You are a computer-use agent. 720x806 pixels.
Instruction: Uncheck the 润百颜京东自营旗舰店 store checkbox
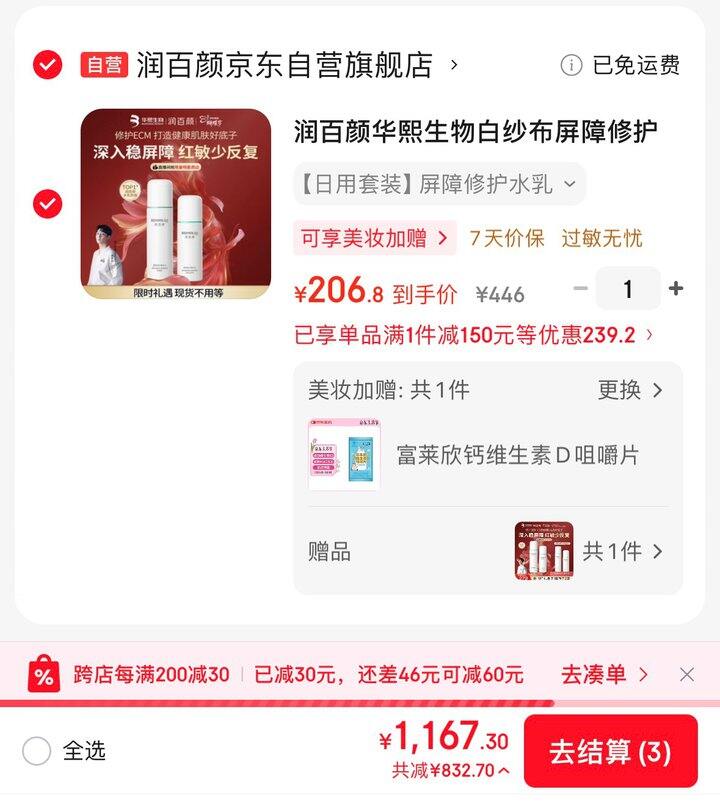click(x=47, y=65)
